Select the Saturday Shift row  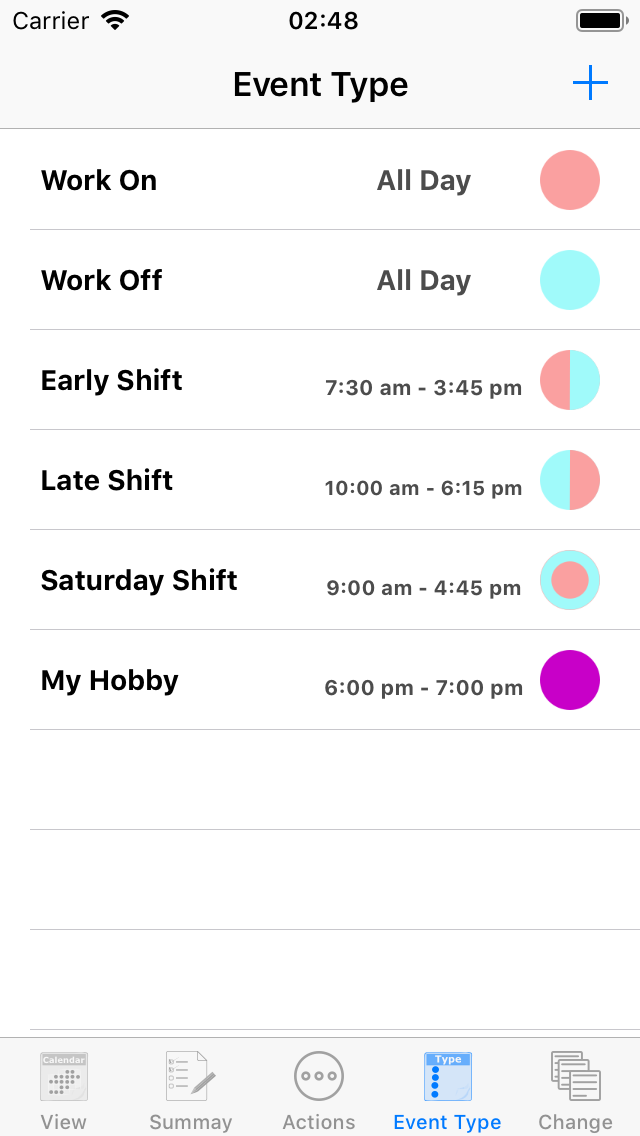[320, 580]
